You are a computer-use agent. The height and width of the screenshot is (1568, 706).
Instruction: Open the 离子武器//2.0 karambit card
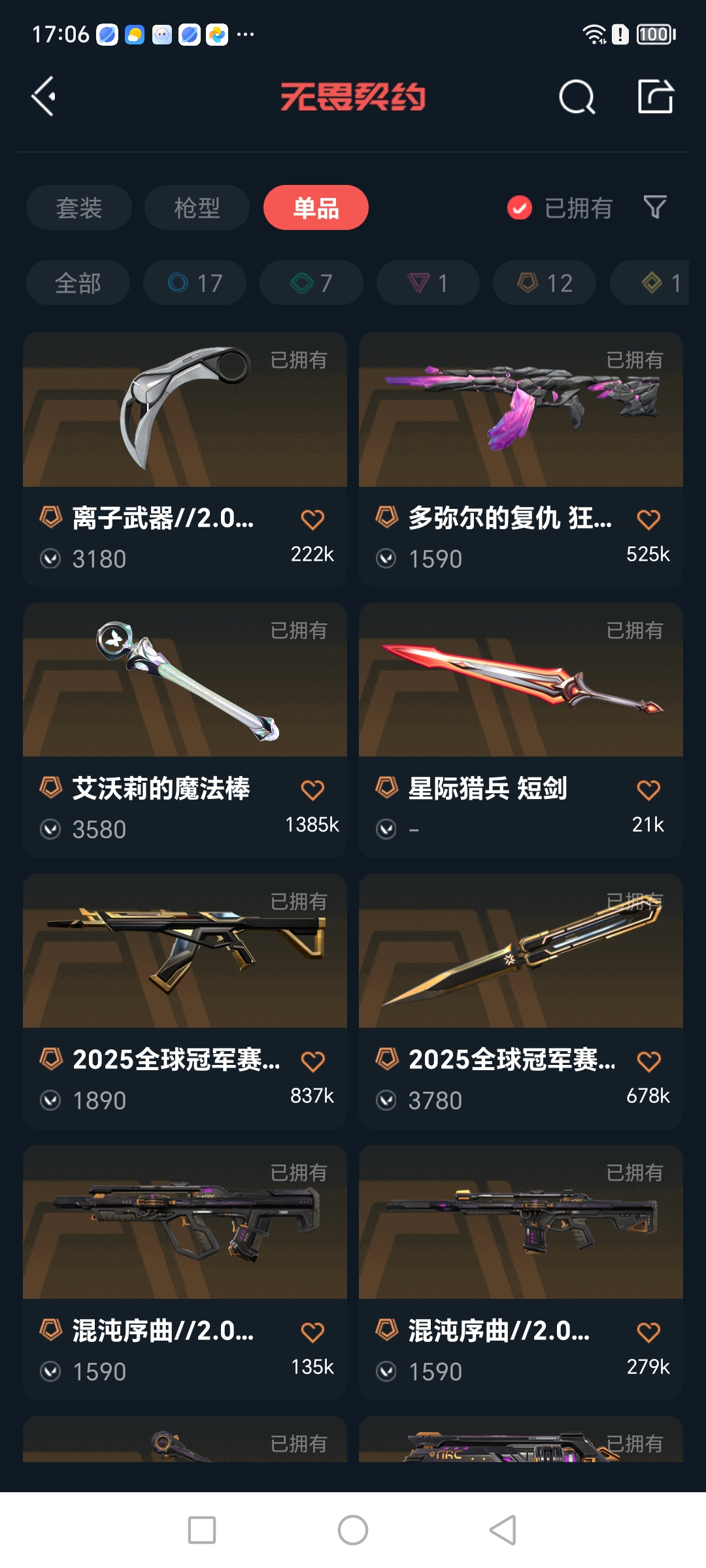185,459
